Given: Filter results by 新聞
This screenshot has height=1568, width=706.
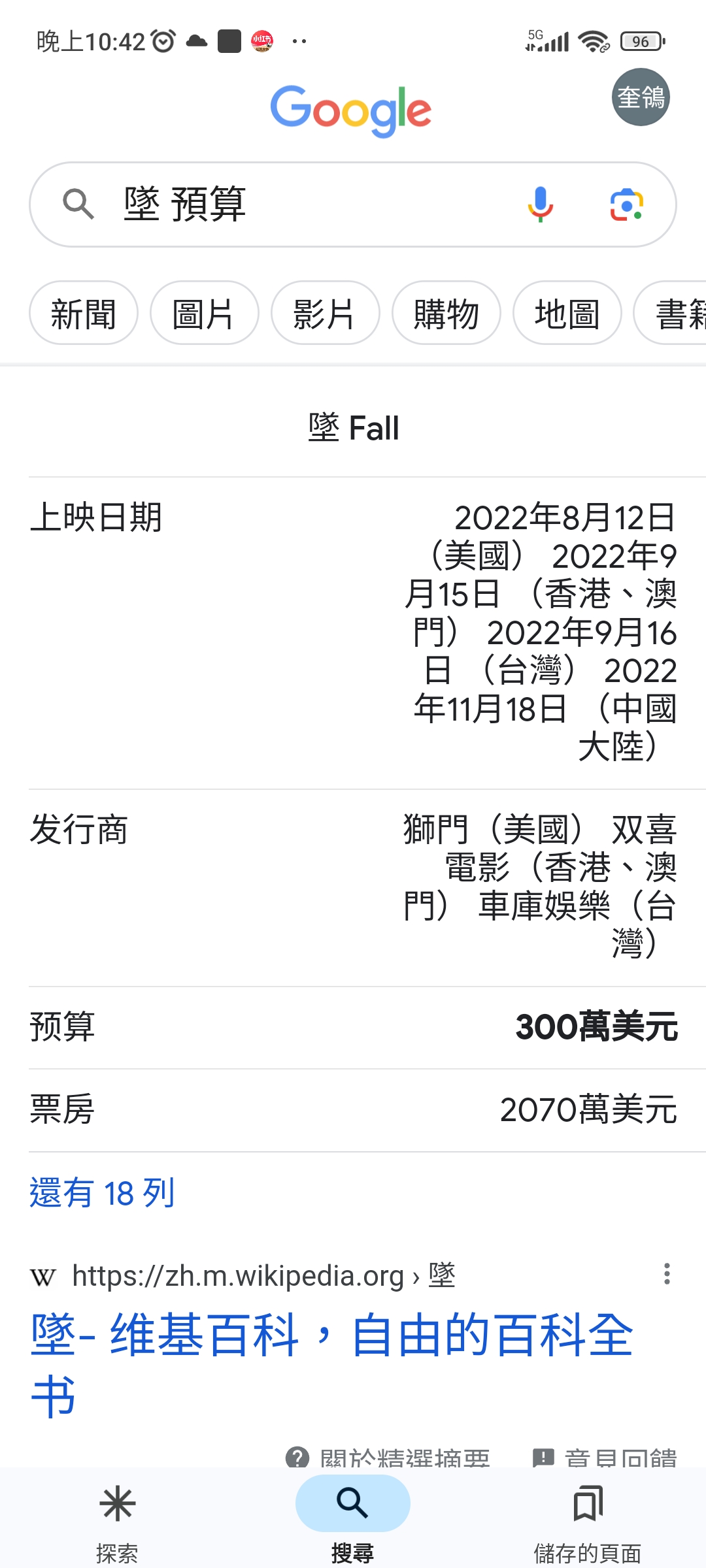Looking at the screenshot, I should click(x=84, y=313).
